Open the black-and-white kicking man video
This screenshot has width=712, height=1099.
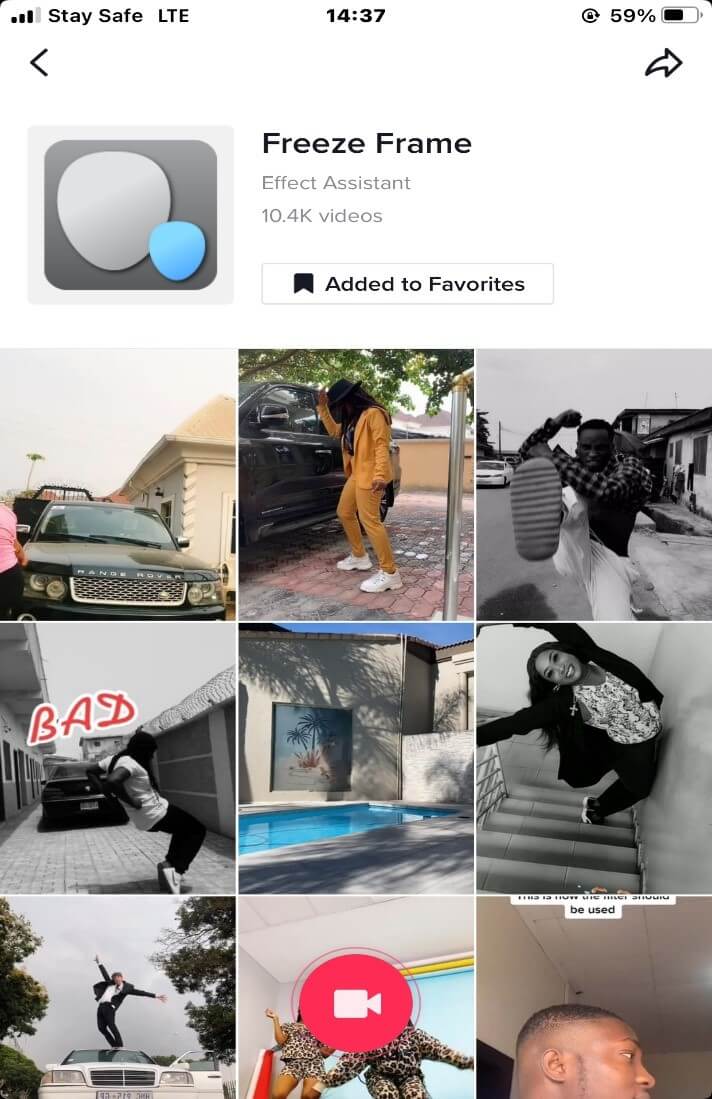tap(594, 484)
